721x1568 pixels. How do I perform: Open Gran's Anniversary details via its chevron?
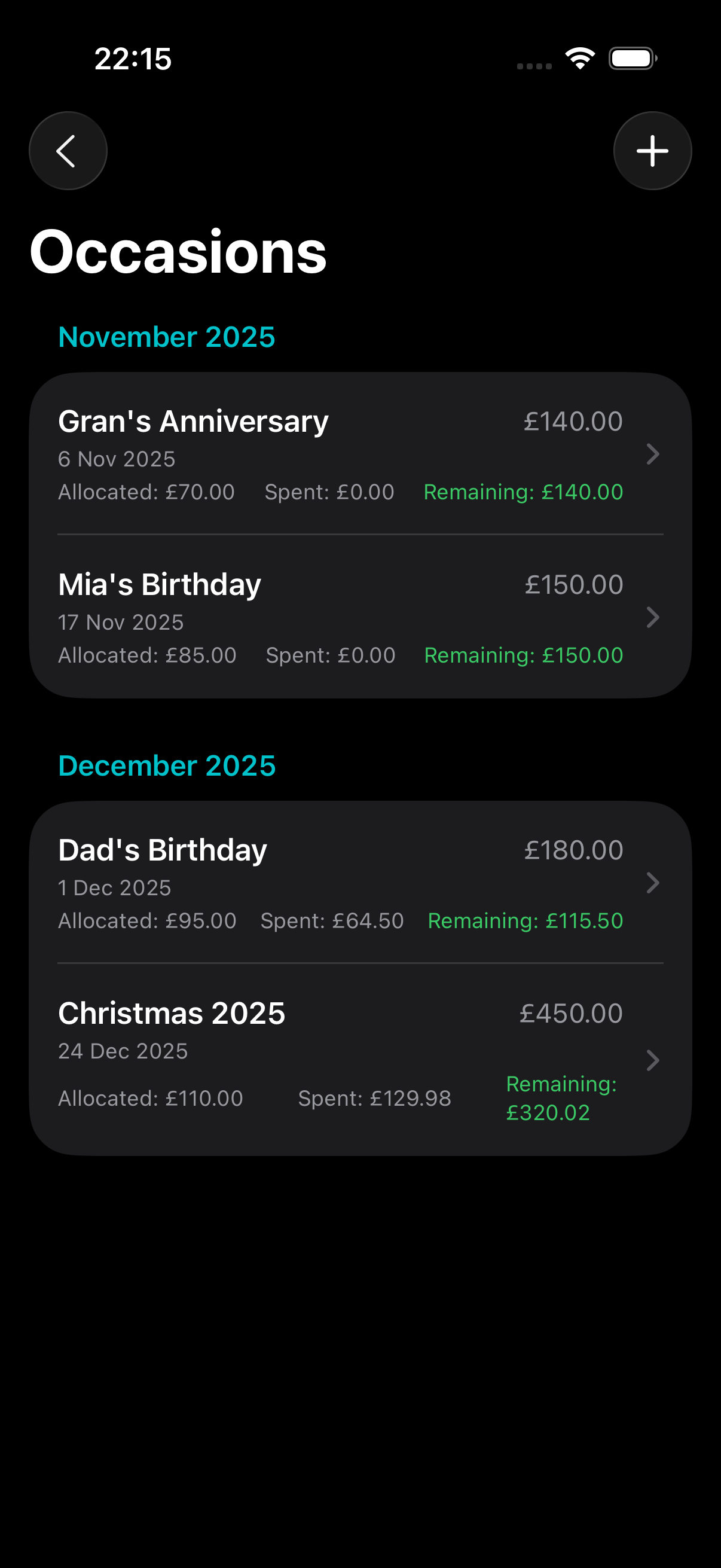coord(653,454)
